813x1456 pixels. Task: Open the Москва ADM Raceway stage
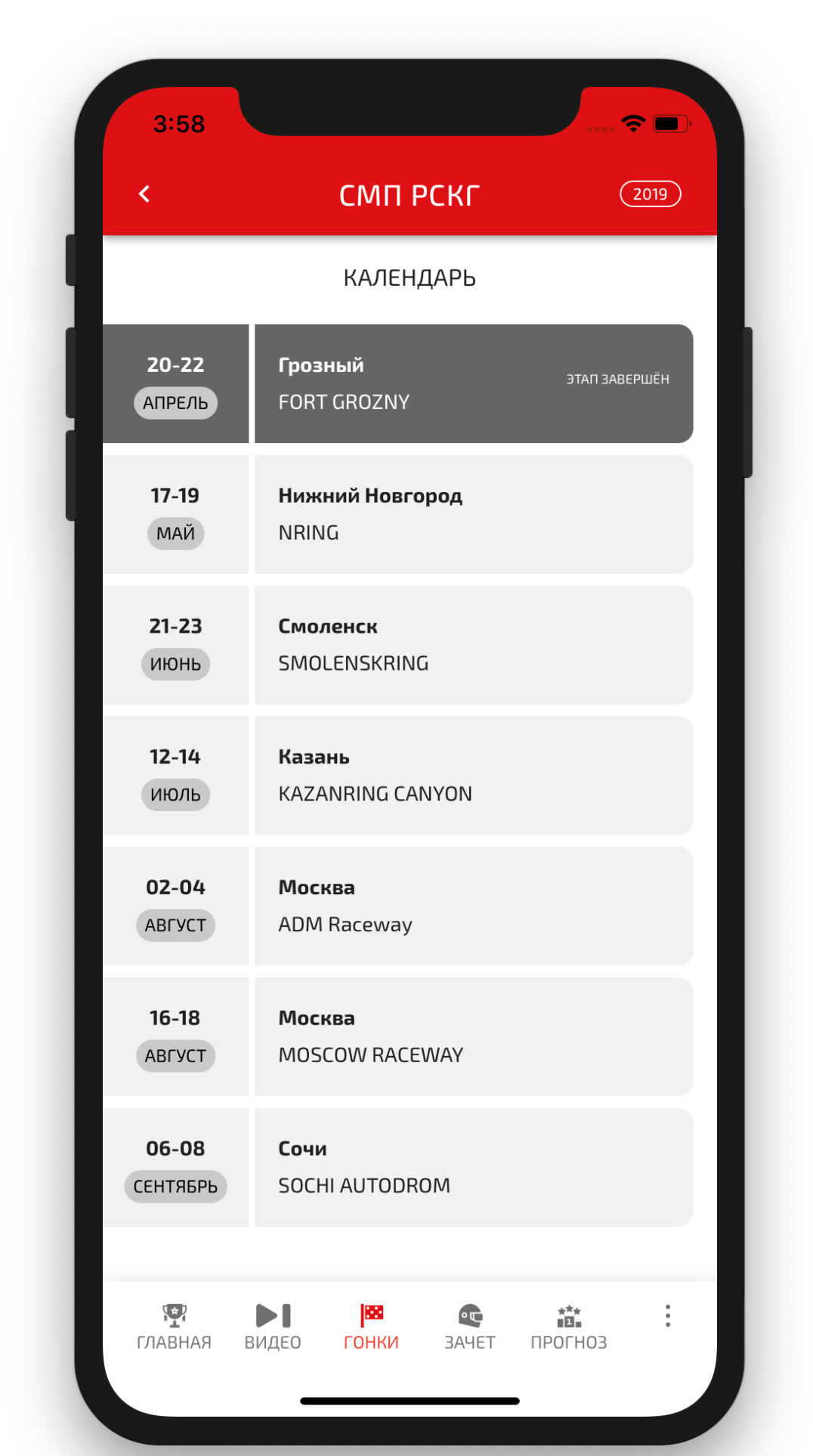pos(473,906)
